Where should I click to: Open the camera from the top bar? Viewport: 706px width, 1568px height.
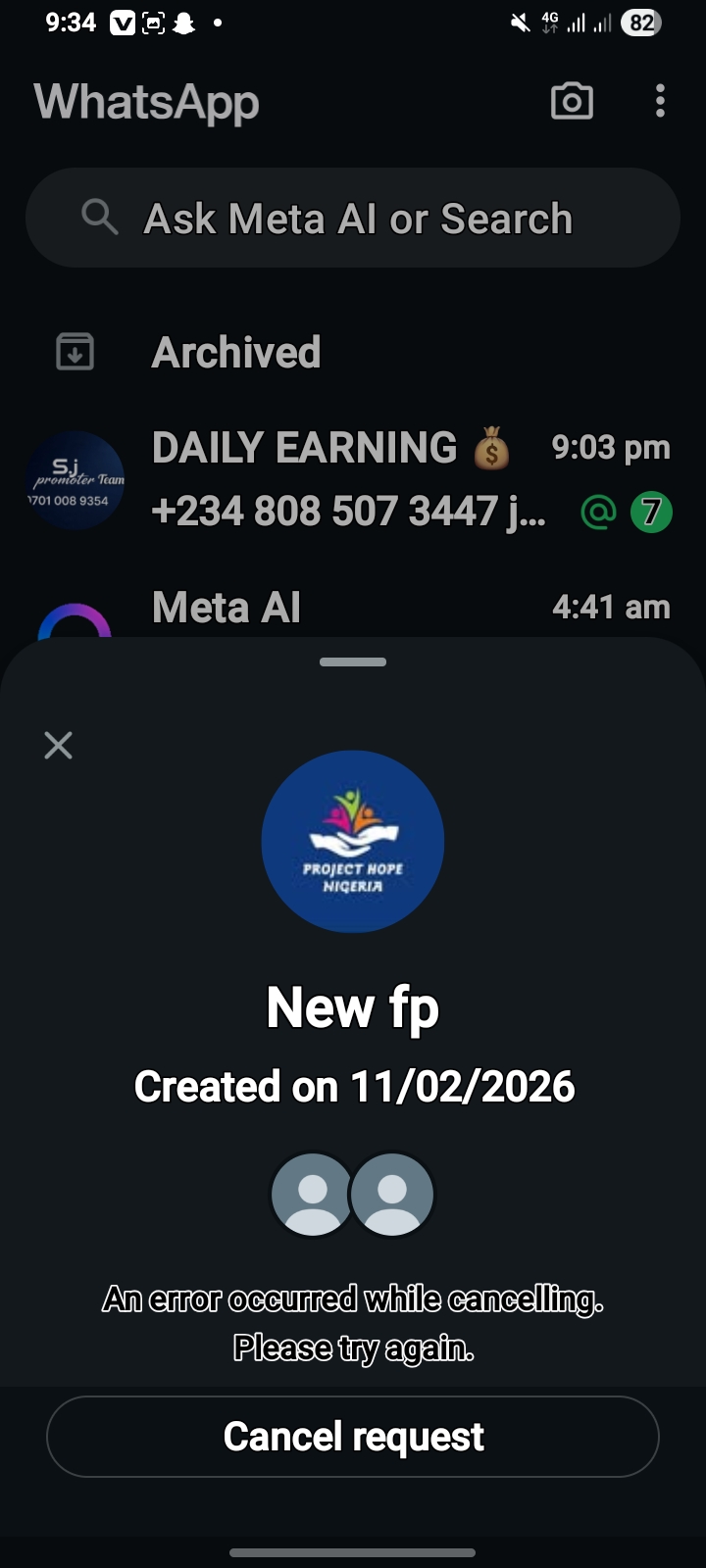pos(572,101)
